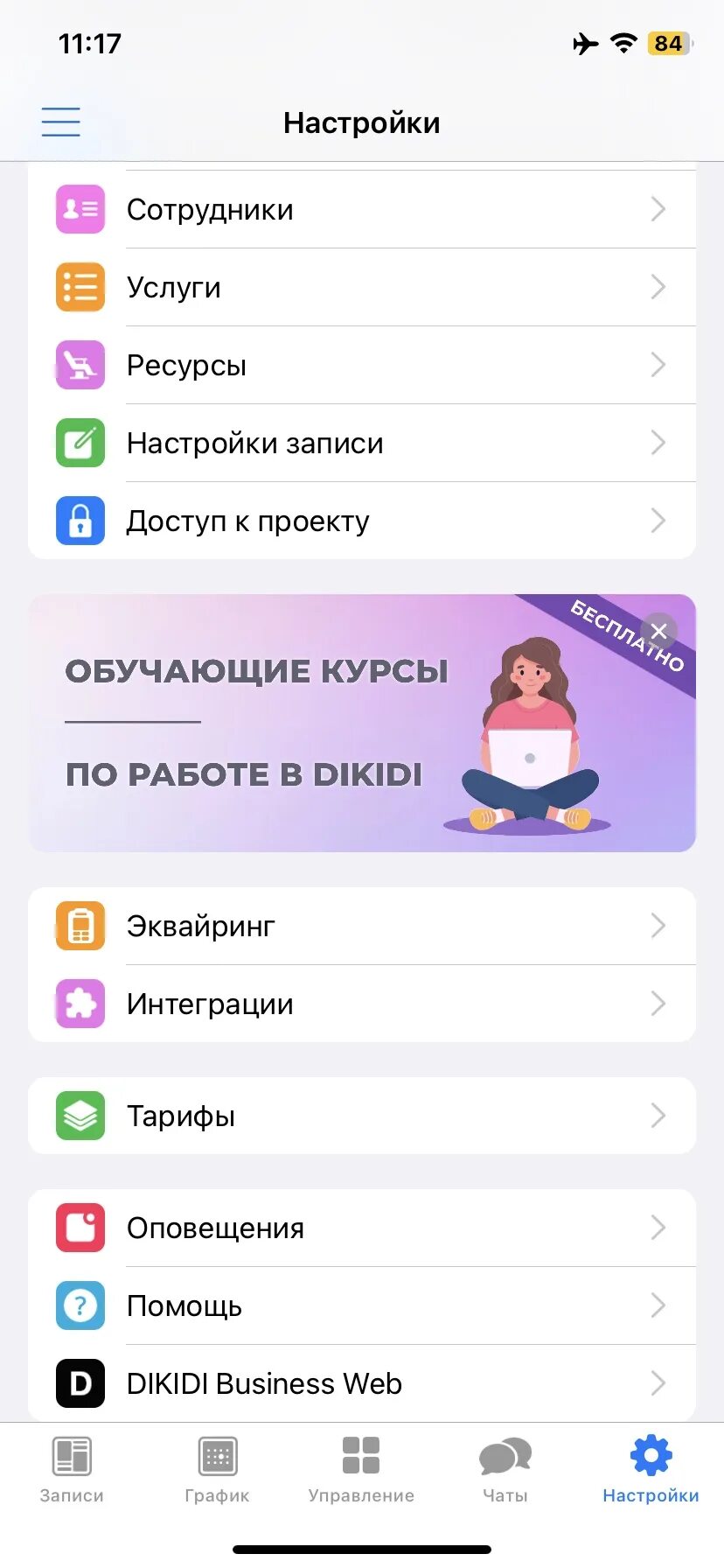The image size is (724, 1568).
Task: Open Эквайринг settings
Action: pyautogui.click(x=362, y=926)
